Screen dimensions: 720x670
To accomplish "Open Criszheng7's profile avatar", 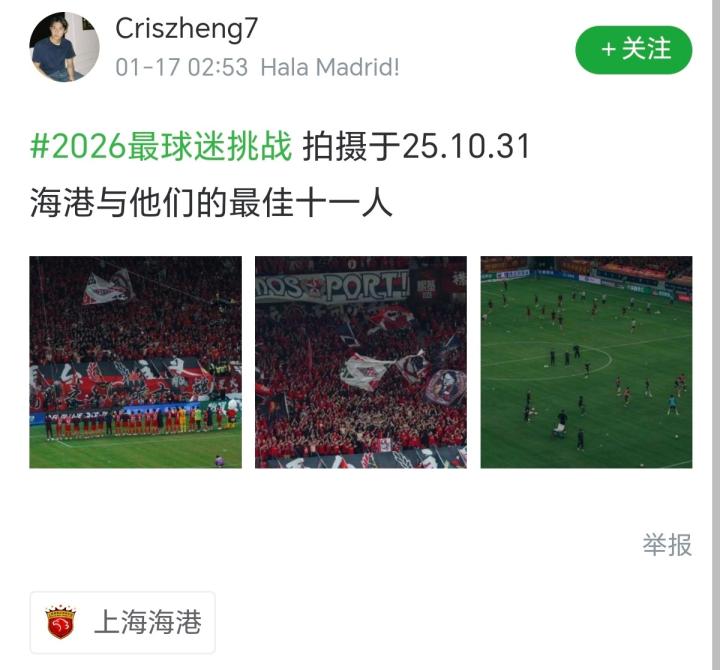I will point(64,47).
